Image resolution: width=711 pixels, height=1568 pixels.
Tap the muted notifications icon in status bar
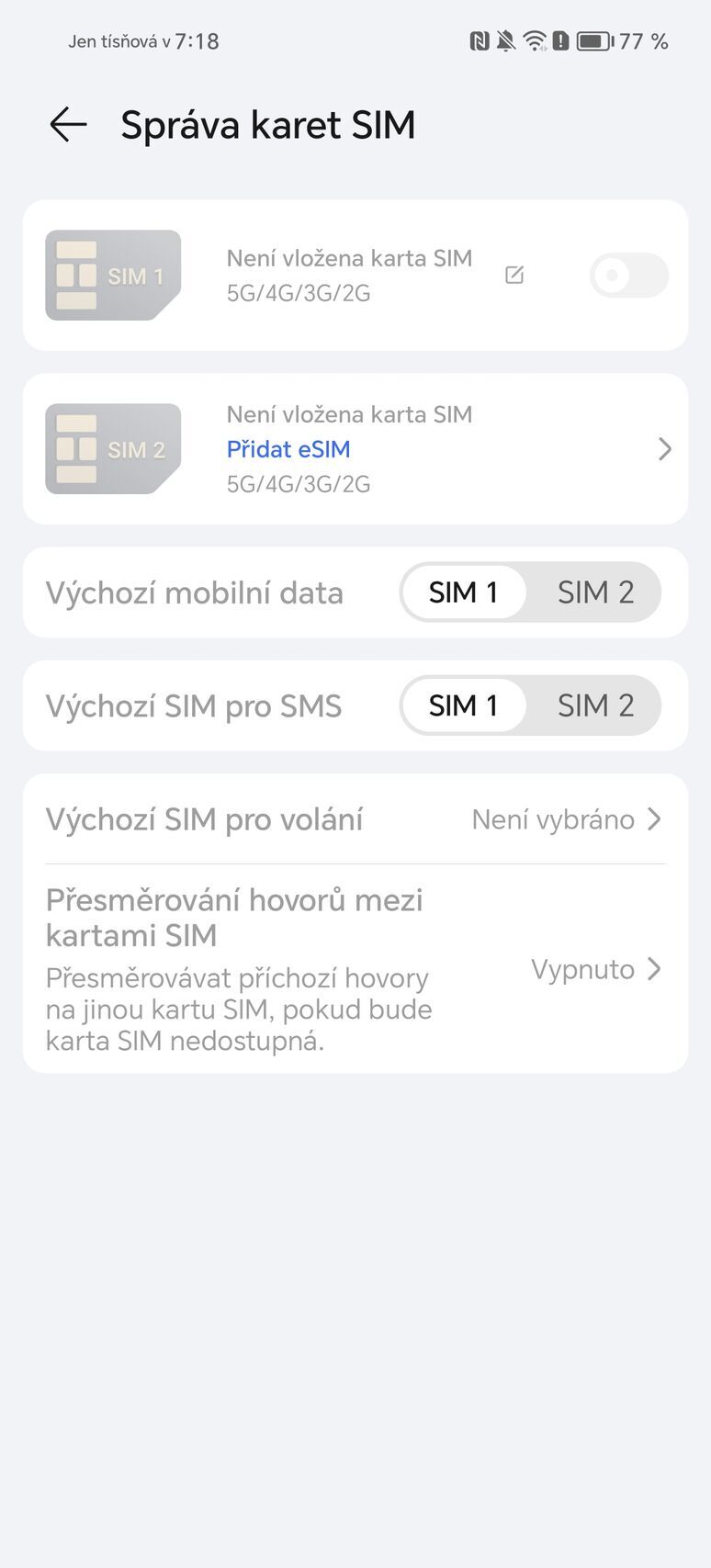(x=507, y=40)
